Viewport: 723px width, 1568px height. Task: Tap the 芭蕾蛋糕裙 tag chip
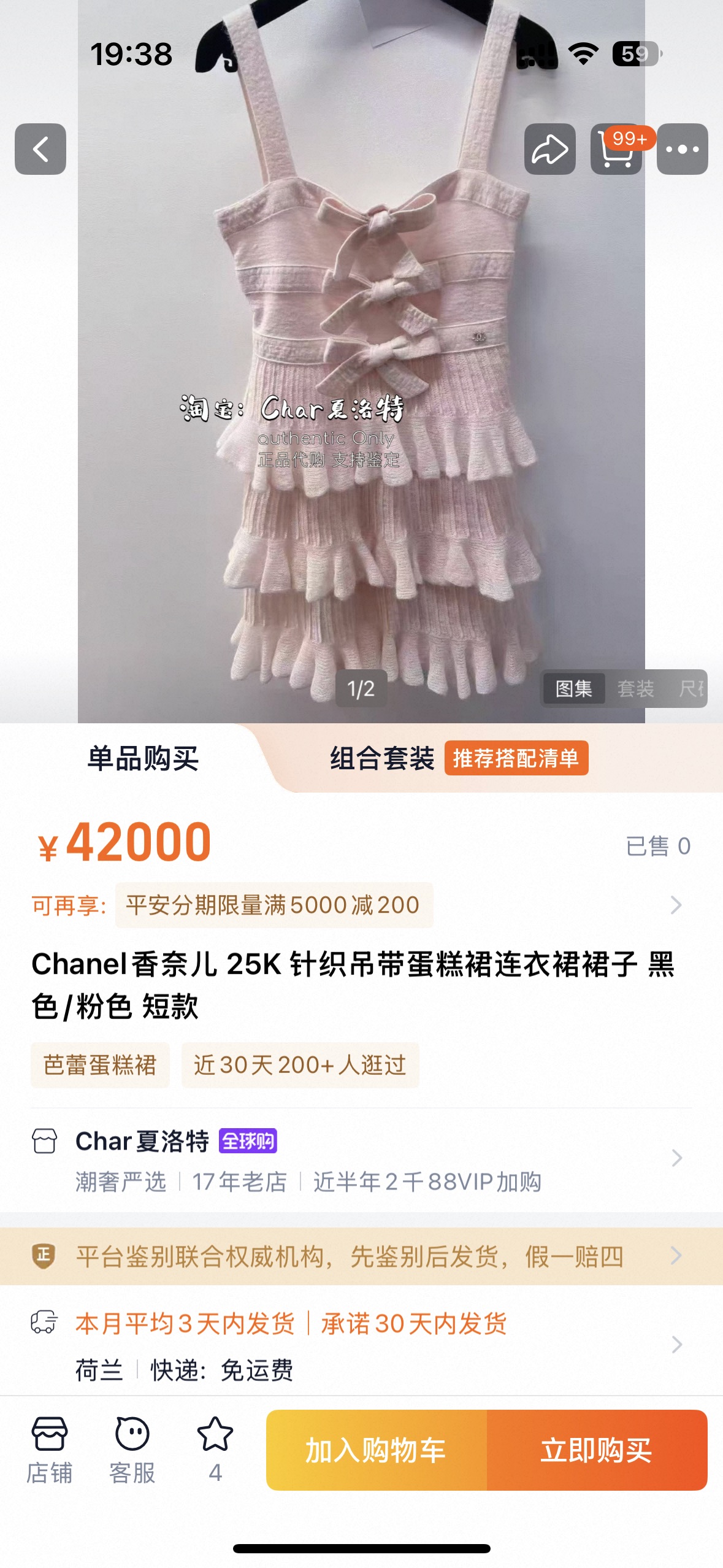pos(100,1065)
